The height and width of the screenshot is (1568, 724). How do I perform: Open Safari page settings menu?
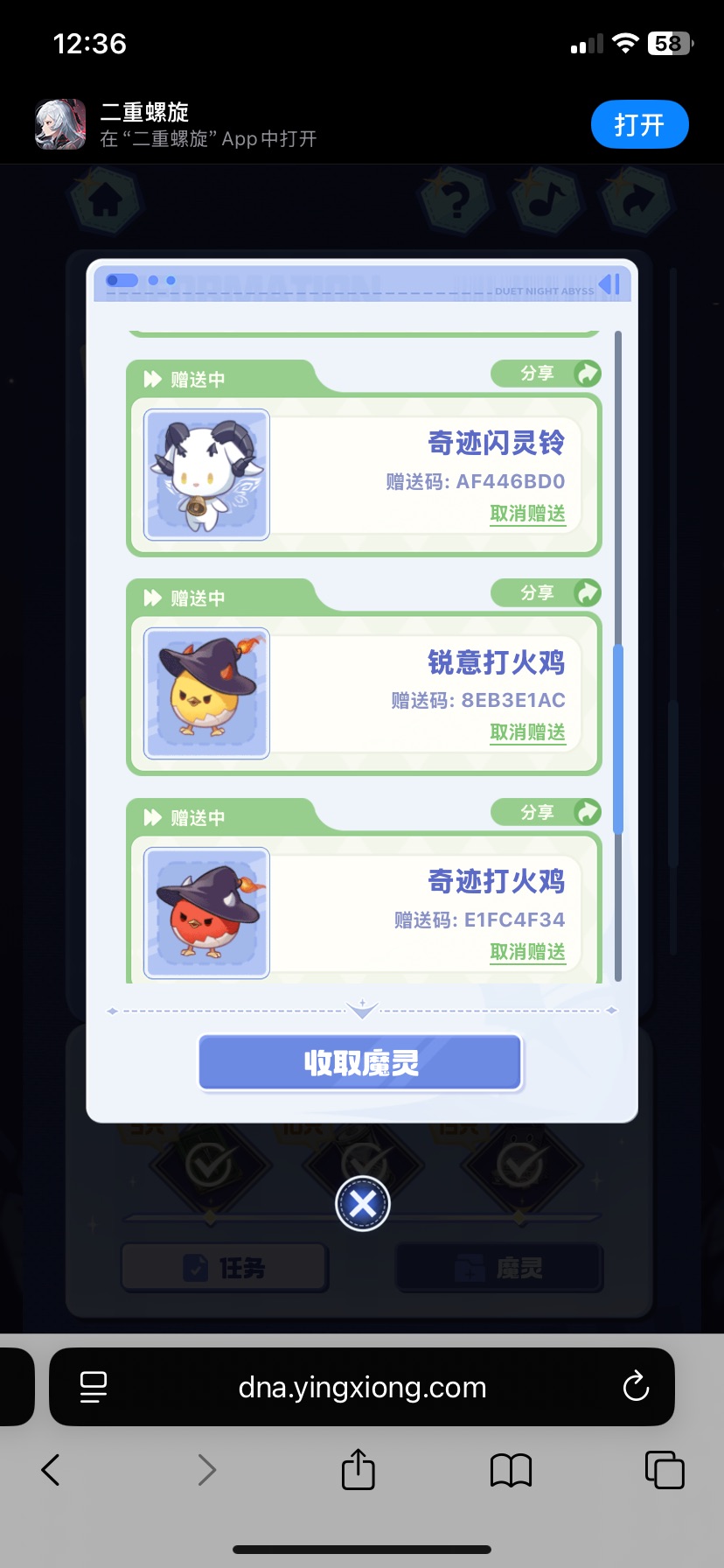[x=94, y=1387]
